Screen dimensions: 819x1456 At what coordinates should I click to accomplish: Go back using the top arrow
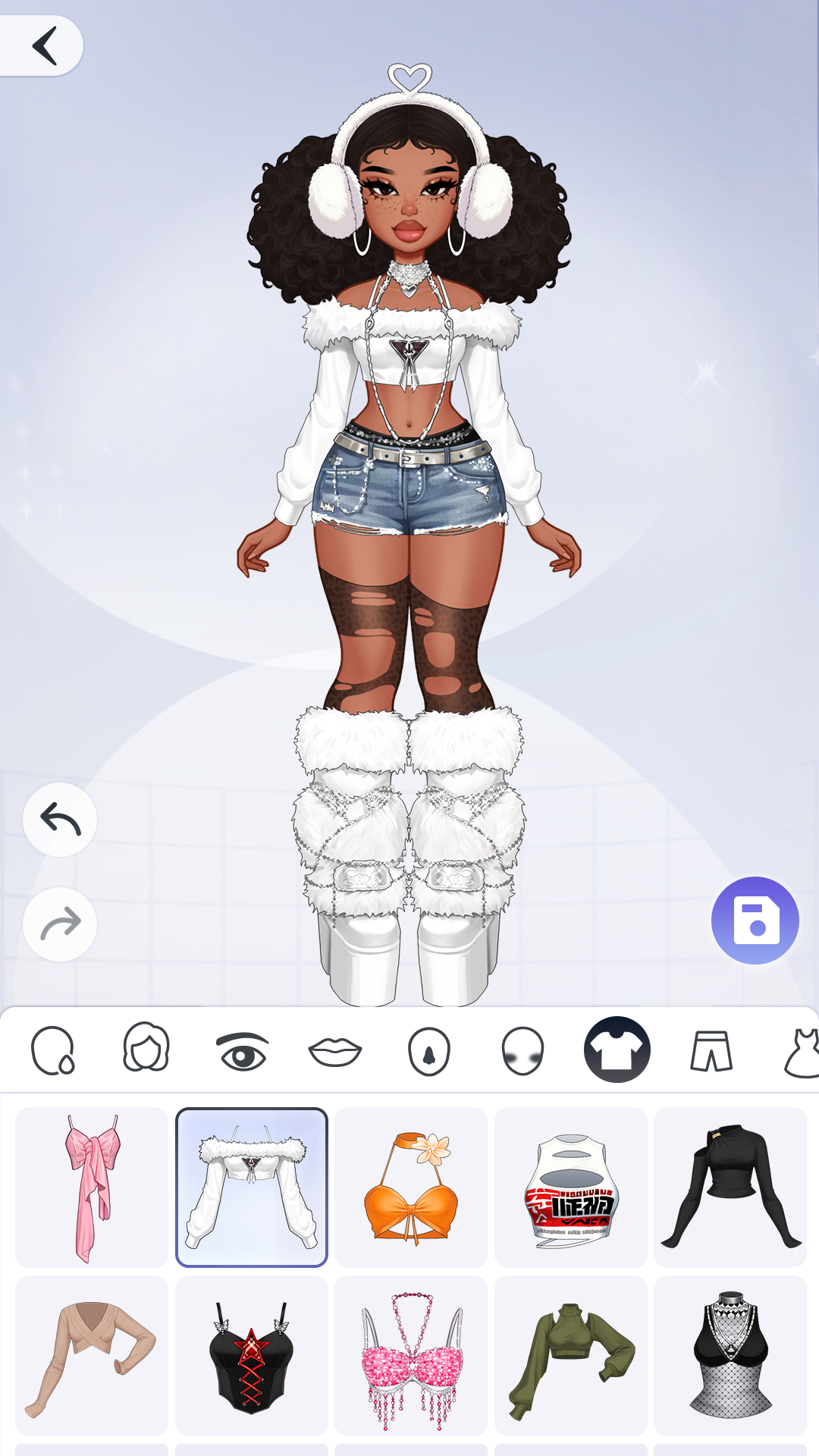(x=44, y=45)
